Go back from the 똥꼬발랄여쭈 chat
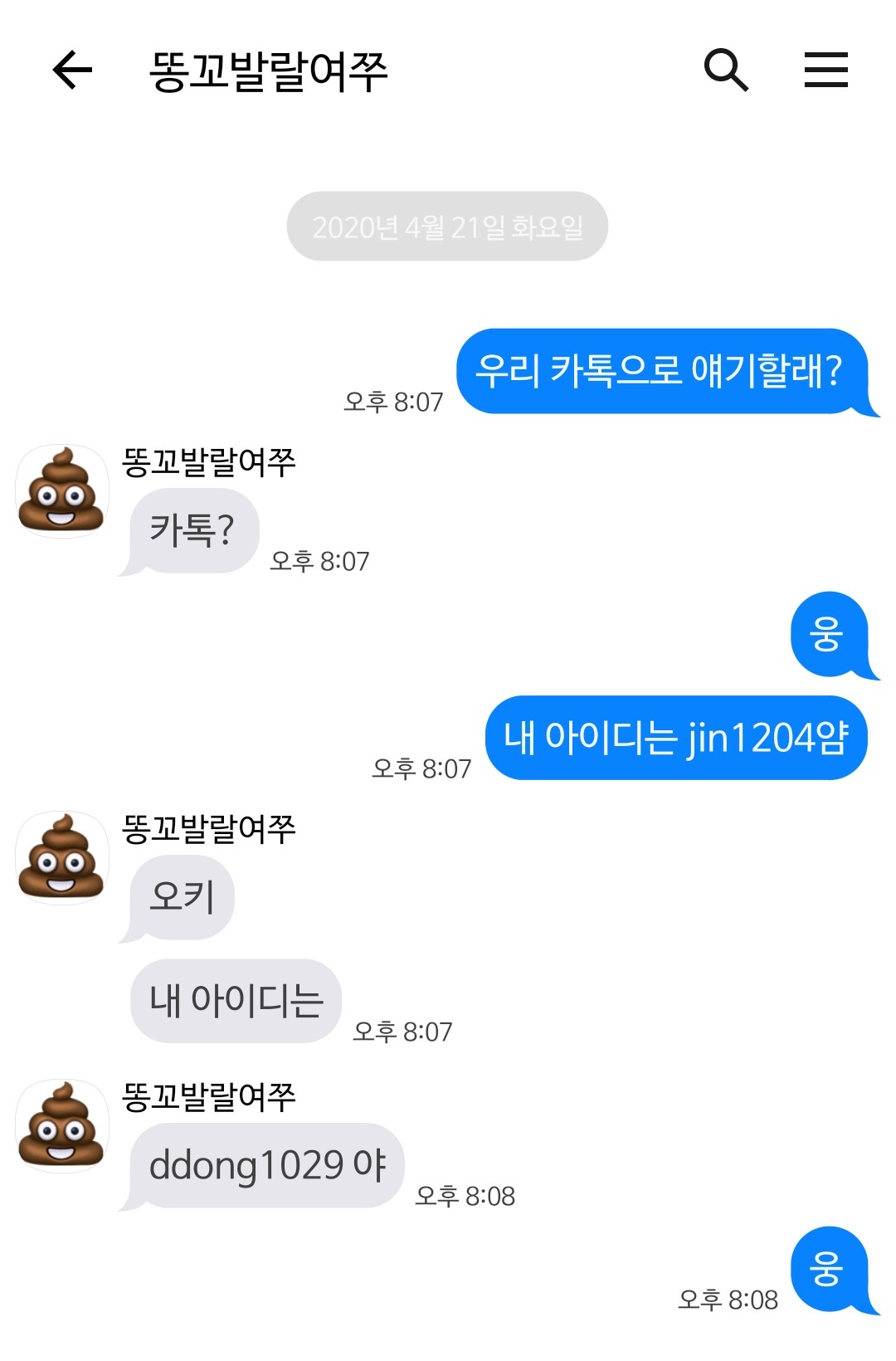The height and width of the screenshot is (1361, 896). click(72, 70)
